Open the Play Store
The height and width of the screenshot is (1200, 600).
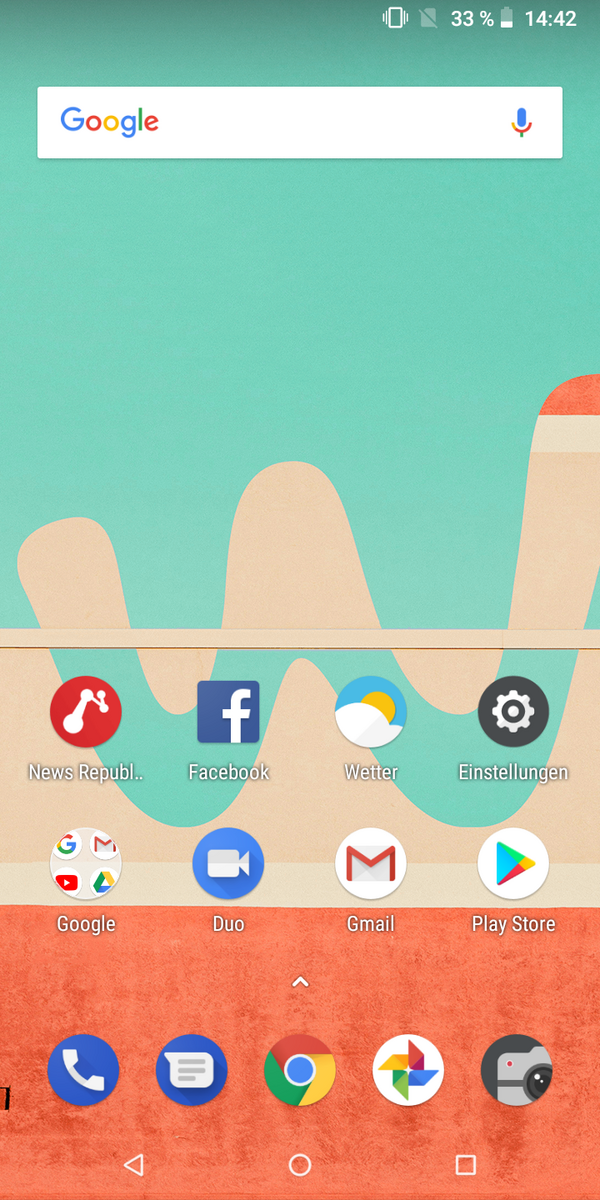pyautogui.click(x=513, y=864)
